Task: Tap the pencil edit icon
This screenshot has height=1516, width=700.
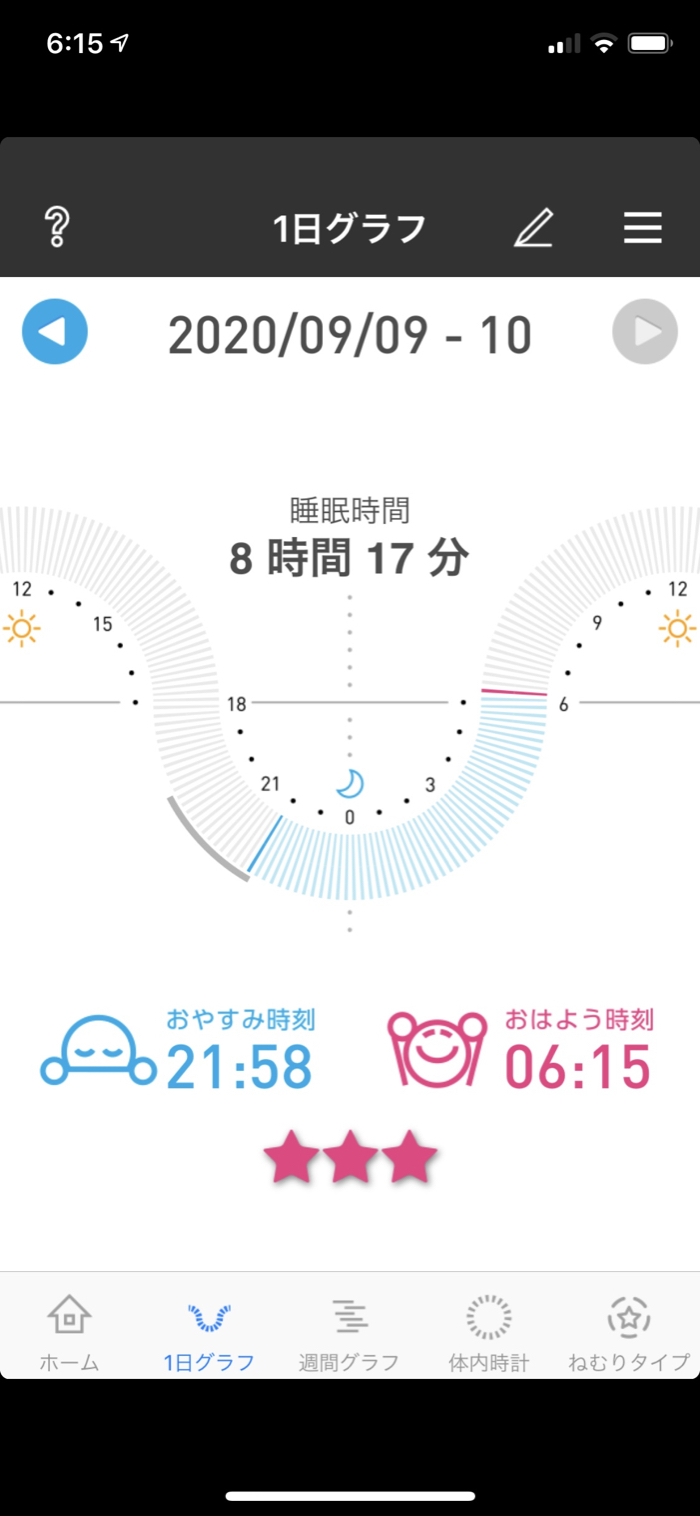Action: 533,228
